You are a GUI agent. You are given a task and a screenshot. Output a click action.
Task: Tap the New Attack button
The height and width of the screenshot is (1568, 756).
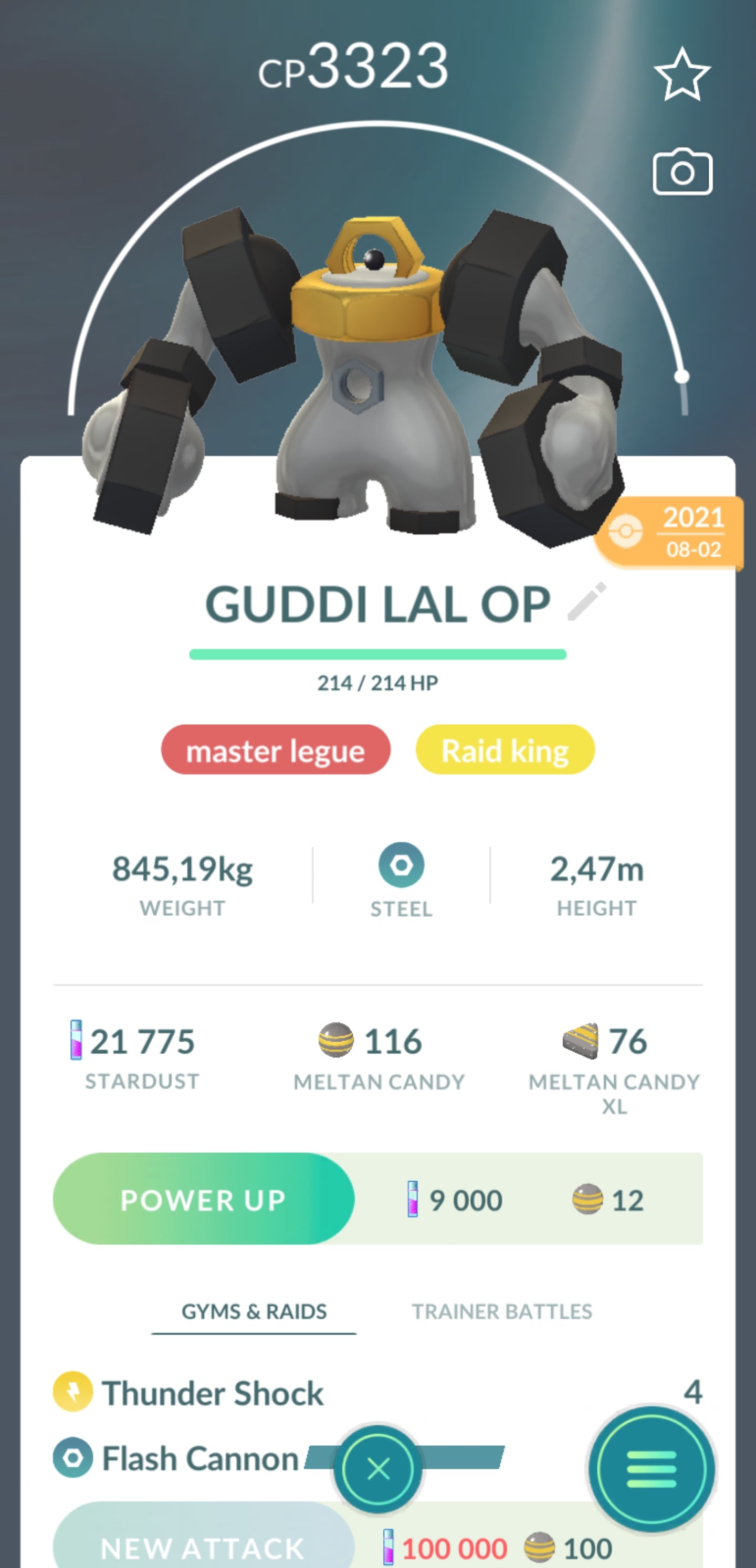point(204,1546)
